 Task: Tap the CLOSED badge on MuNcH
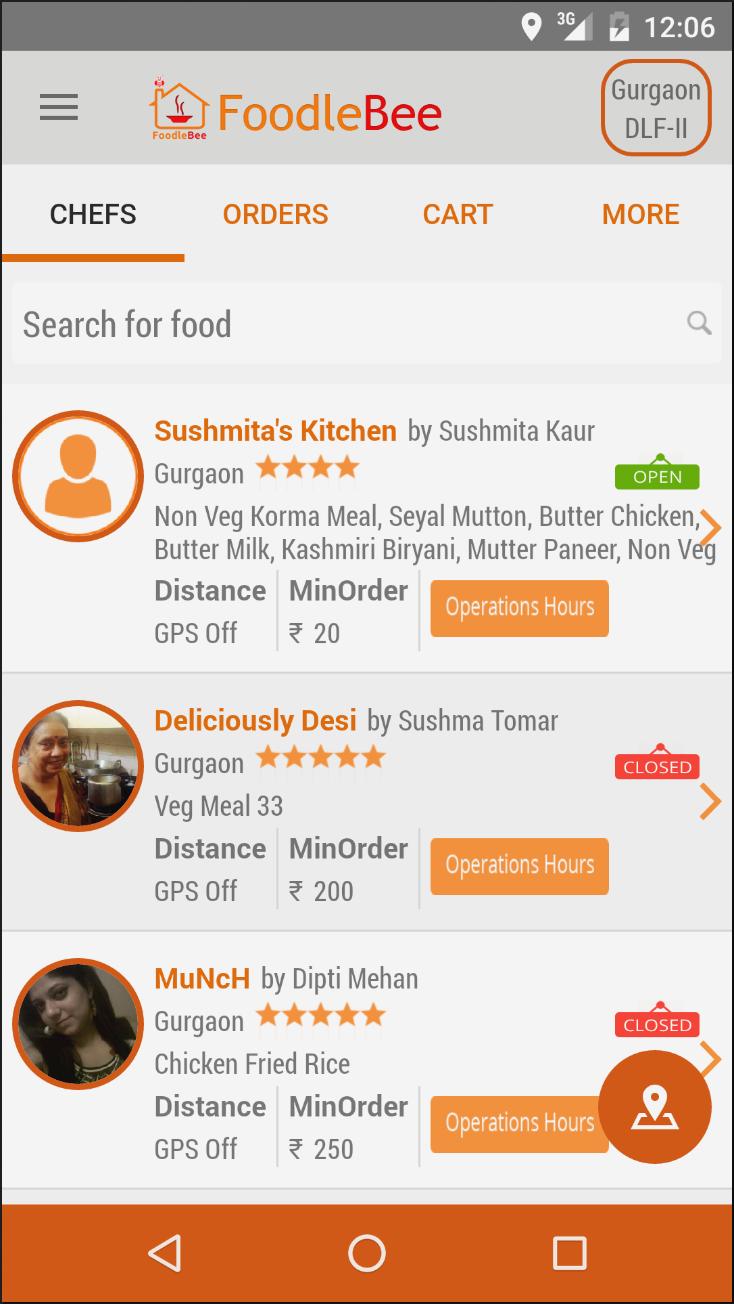pyautogui.click(x=657, y=1023)
